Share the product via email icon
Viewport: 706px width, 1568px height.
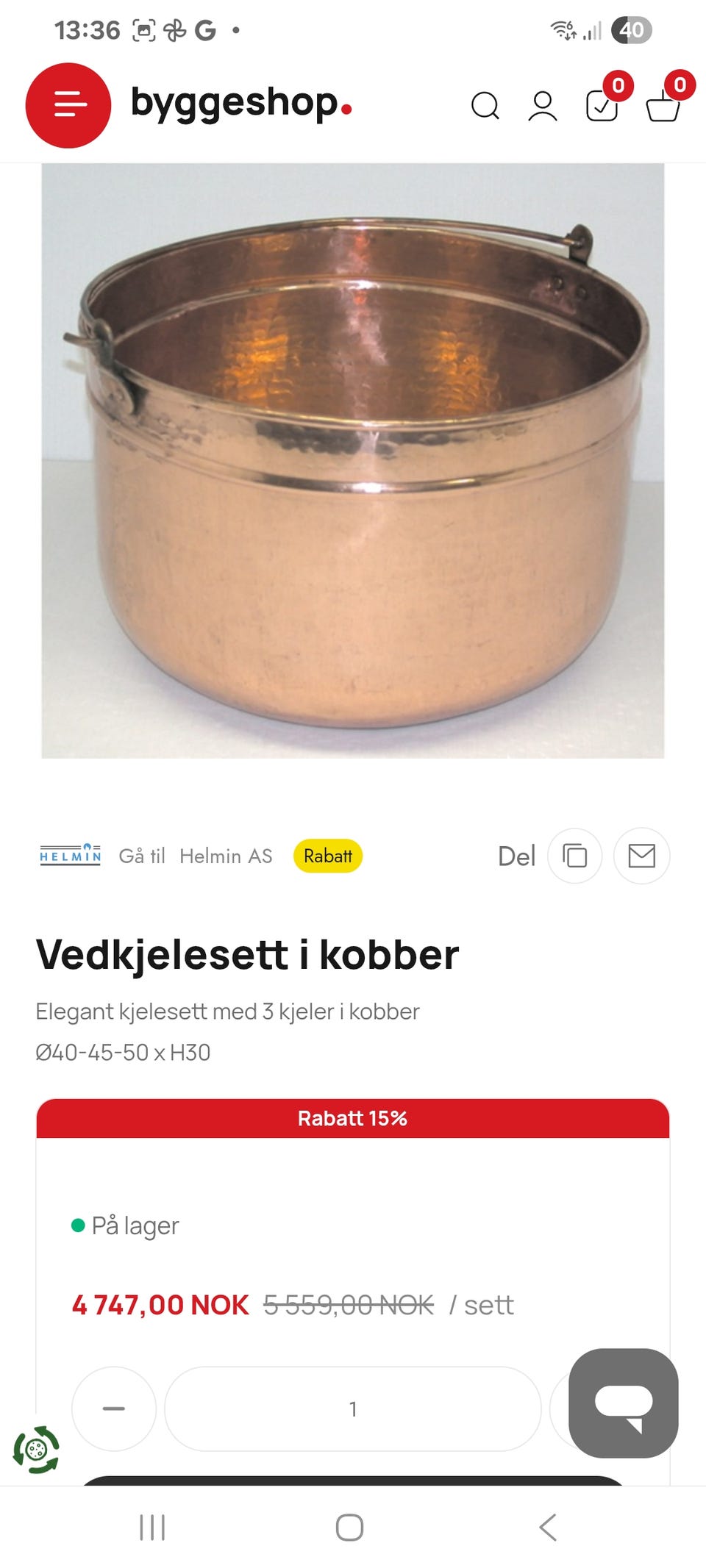[x=641, y=856]
